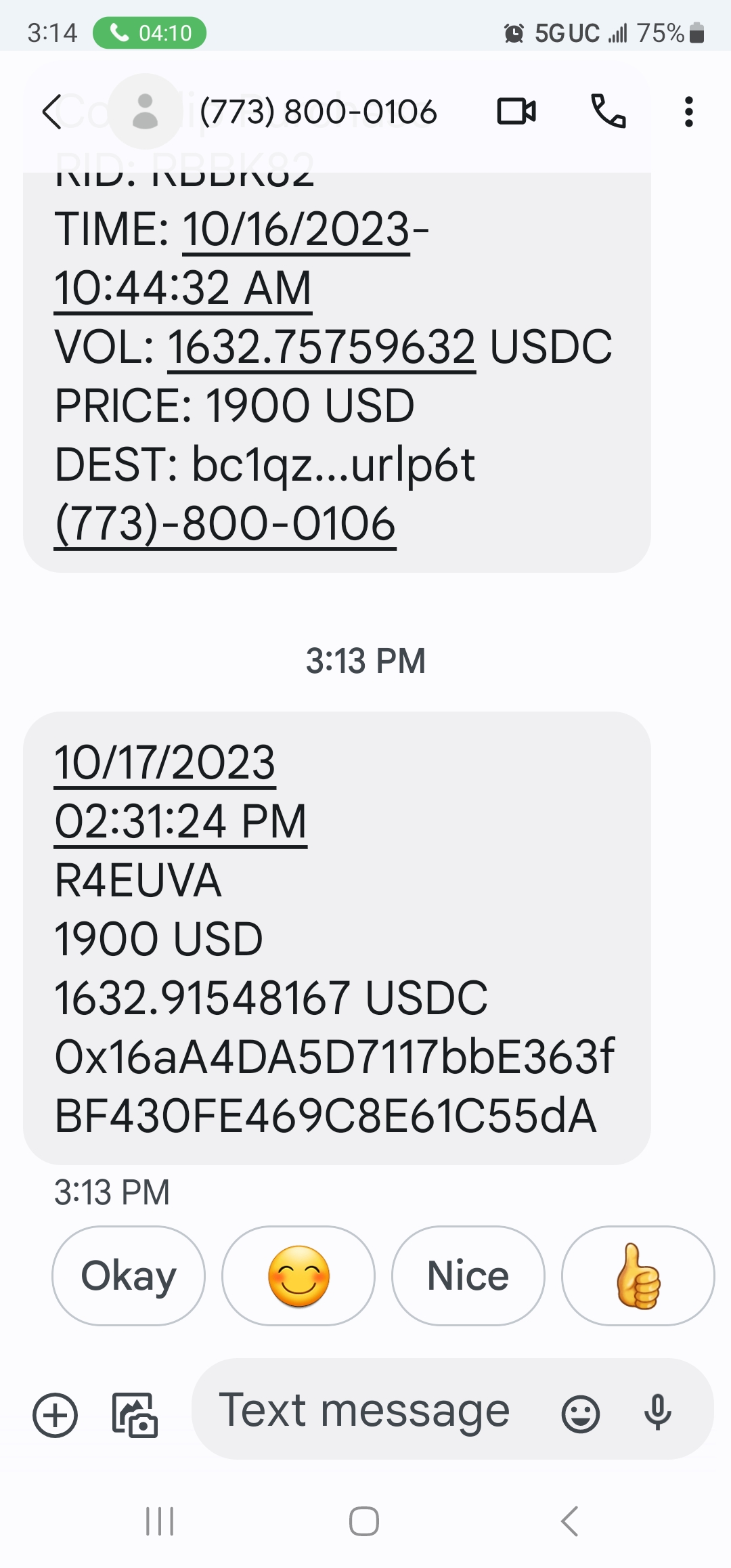Open the gallery and camera picker
This screenshot has width=731, height=1568.
pyautogui.click(x=134, y=1415)
